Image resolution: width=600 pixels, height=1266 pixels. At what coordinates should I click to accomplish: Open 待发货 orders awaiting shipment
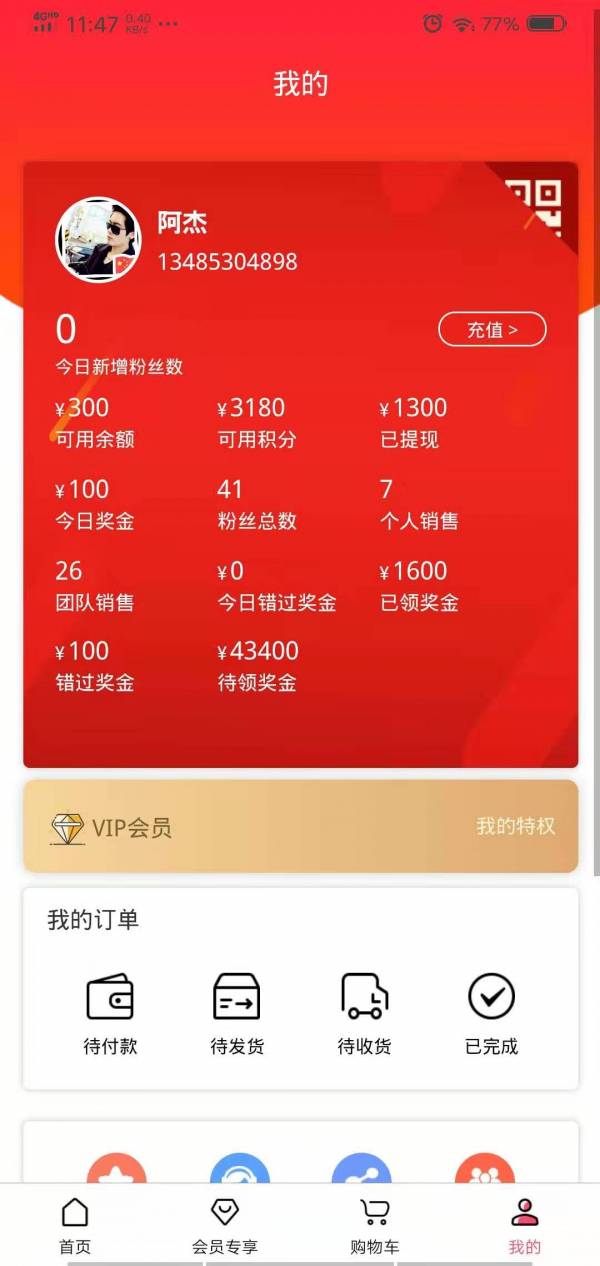[x=237, y=1013]
